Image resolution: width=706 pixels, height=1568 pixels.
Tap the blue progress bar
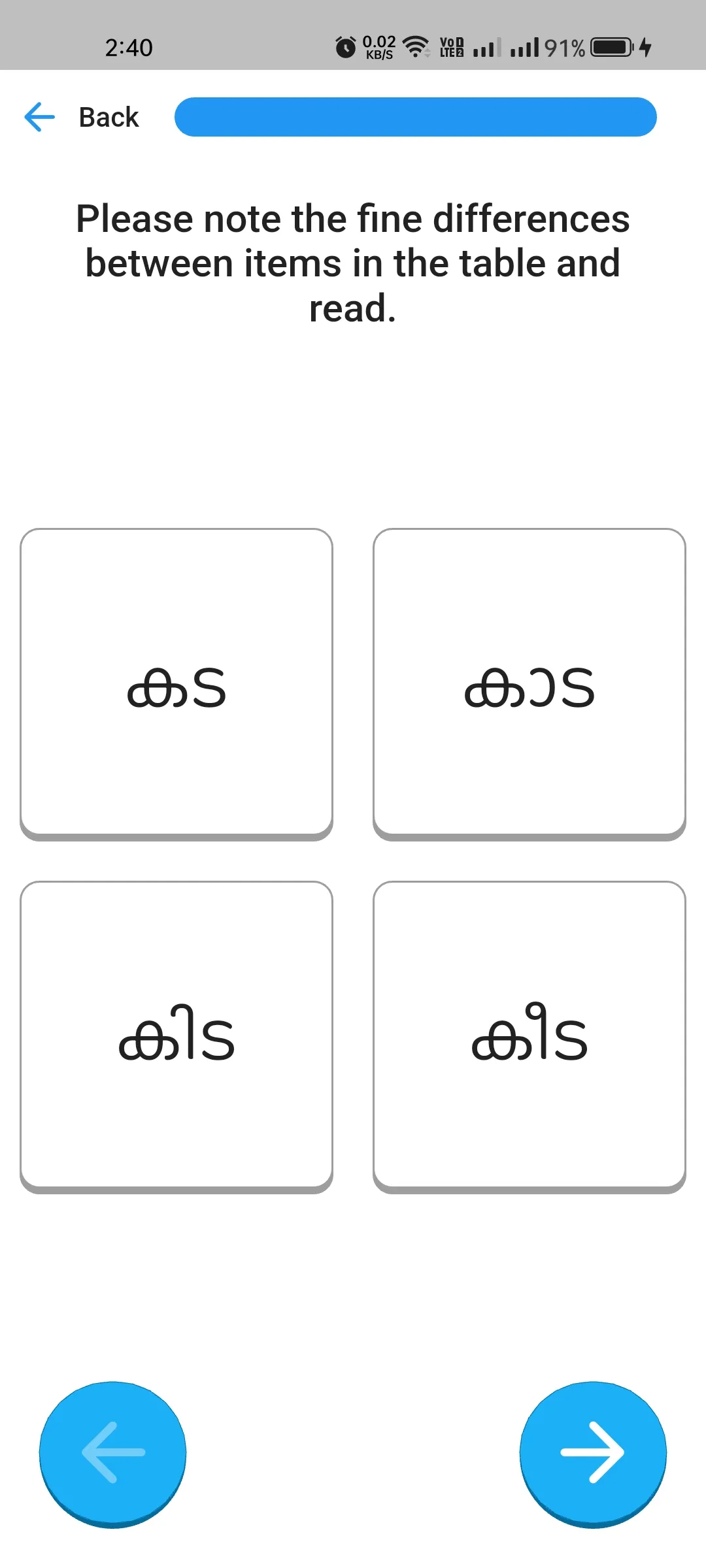click(415, 116)
